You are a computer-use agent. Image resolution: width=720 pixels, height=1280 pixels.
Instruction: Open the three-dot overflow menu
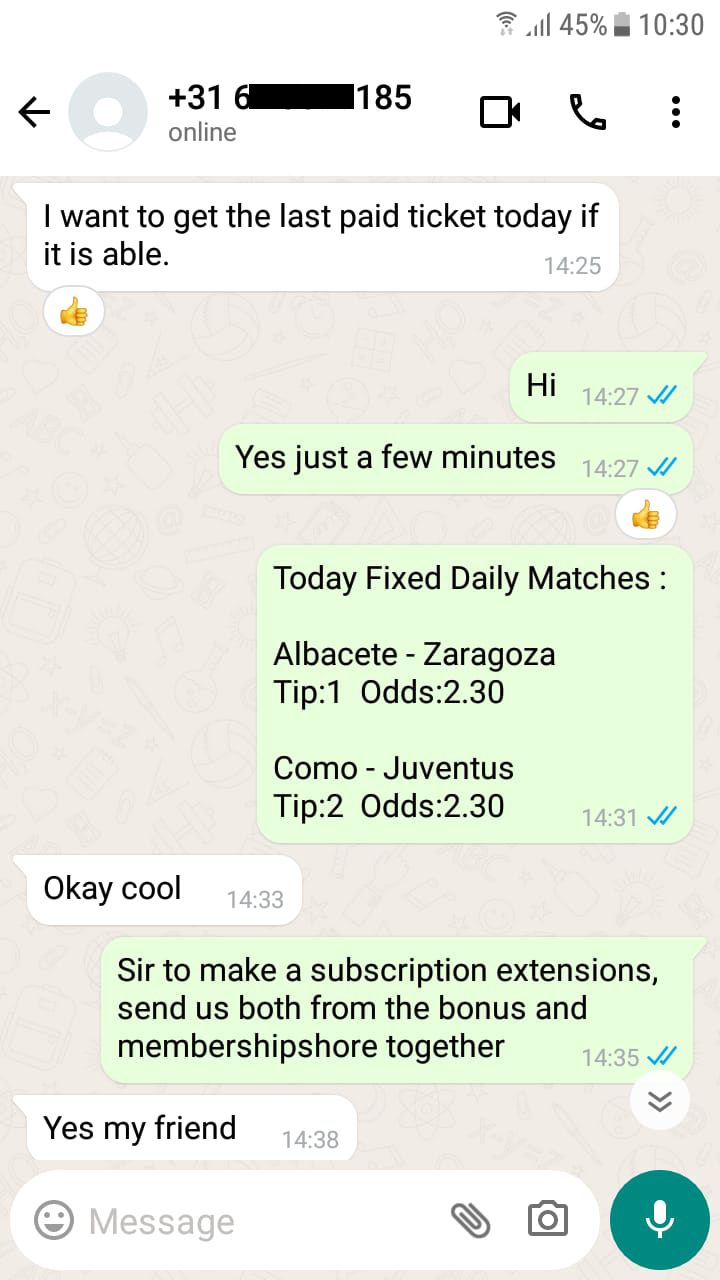pyautogui.click(x=676, y=112)
